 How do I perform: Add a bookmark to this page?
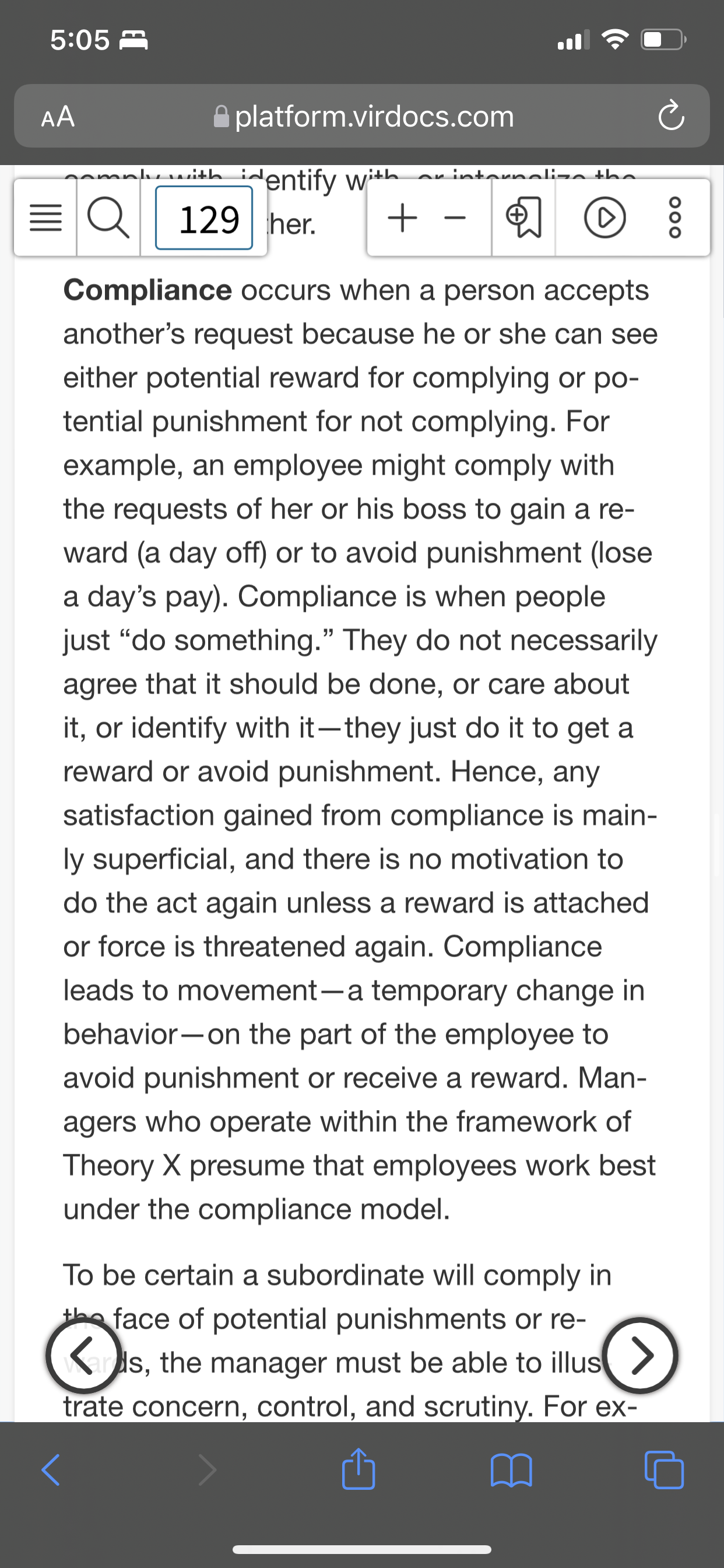tap(523, 218)
